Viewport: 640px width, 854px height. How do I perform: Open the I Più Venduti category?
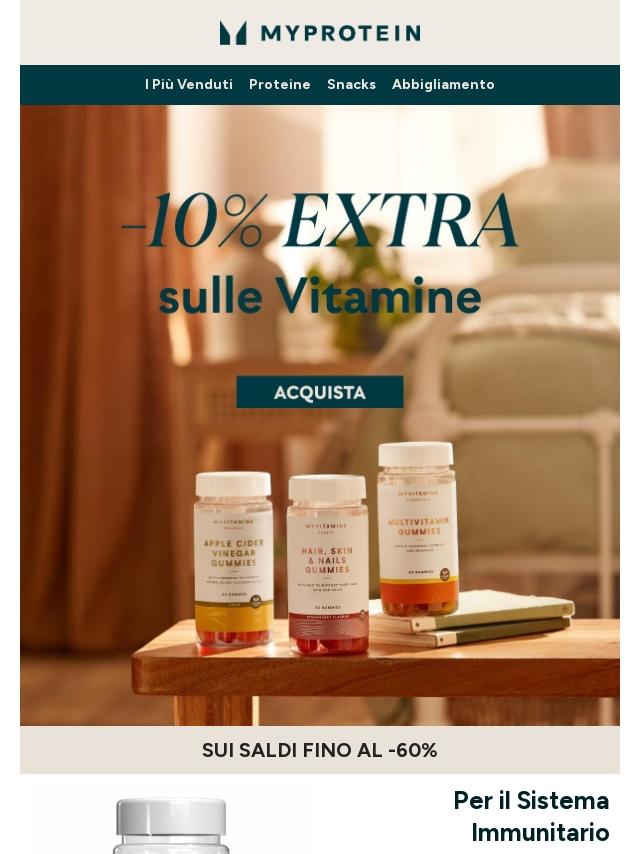(188, 85)
